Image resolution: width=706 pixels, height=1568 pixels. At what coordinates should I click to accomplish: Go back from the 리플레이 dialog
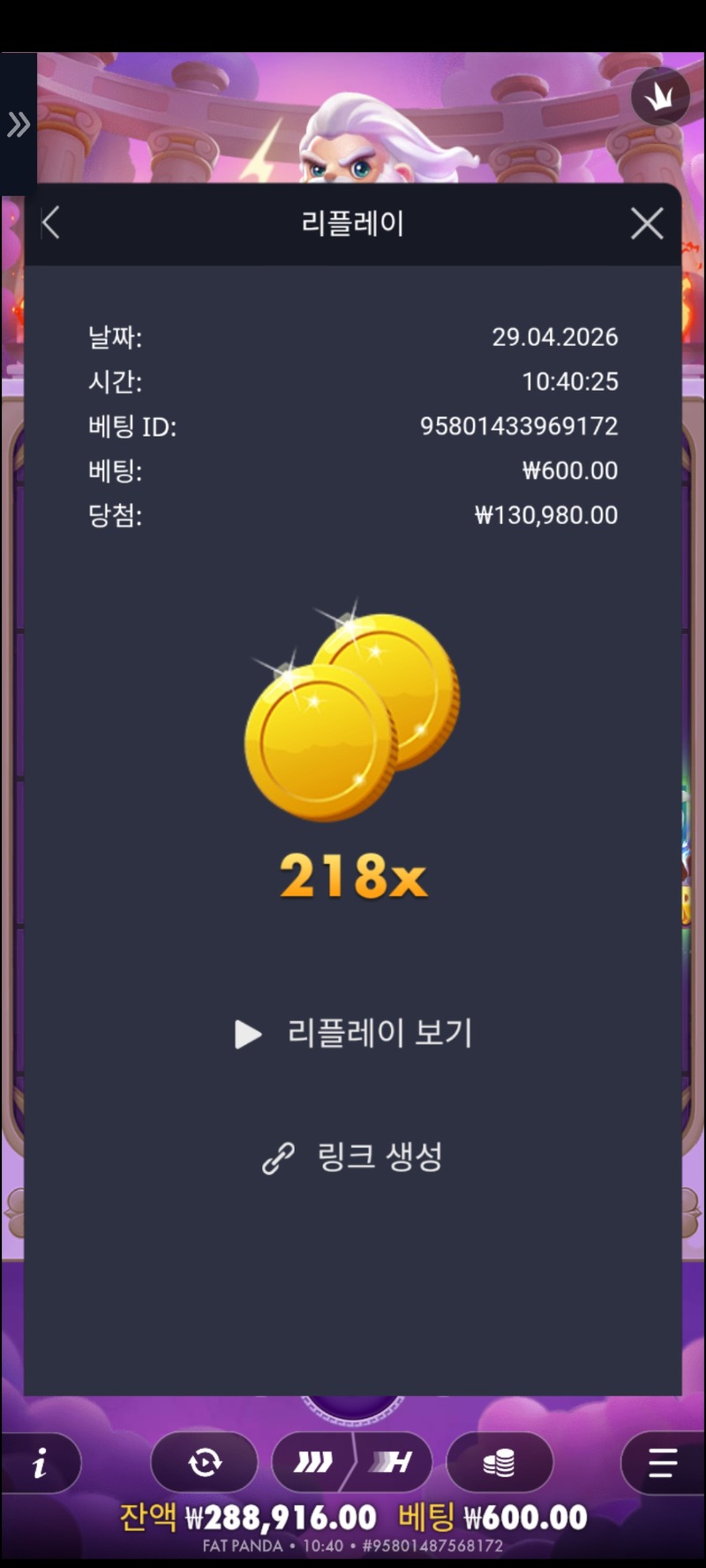[51, 223]
